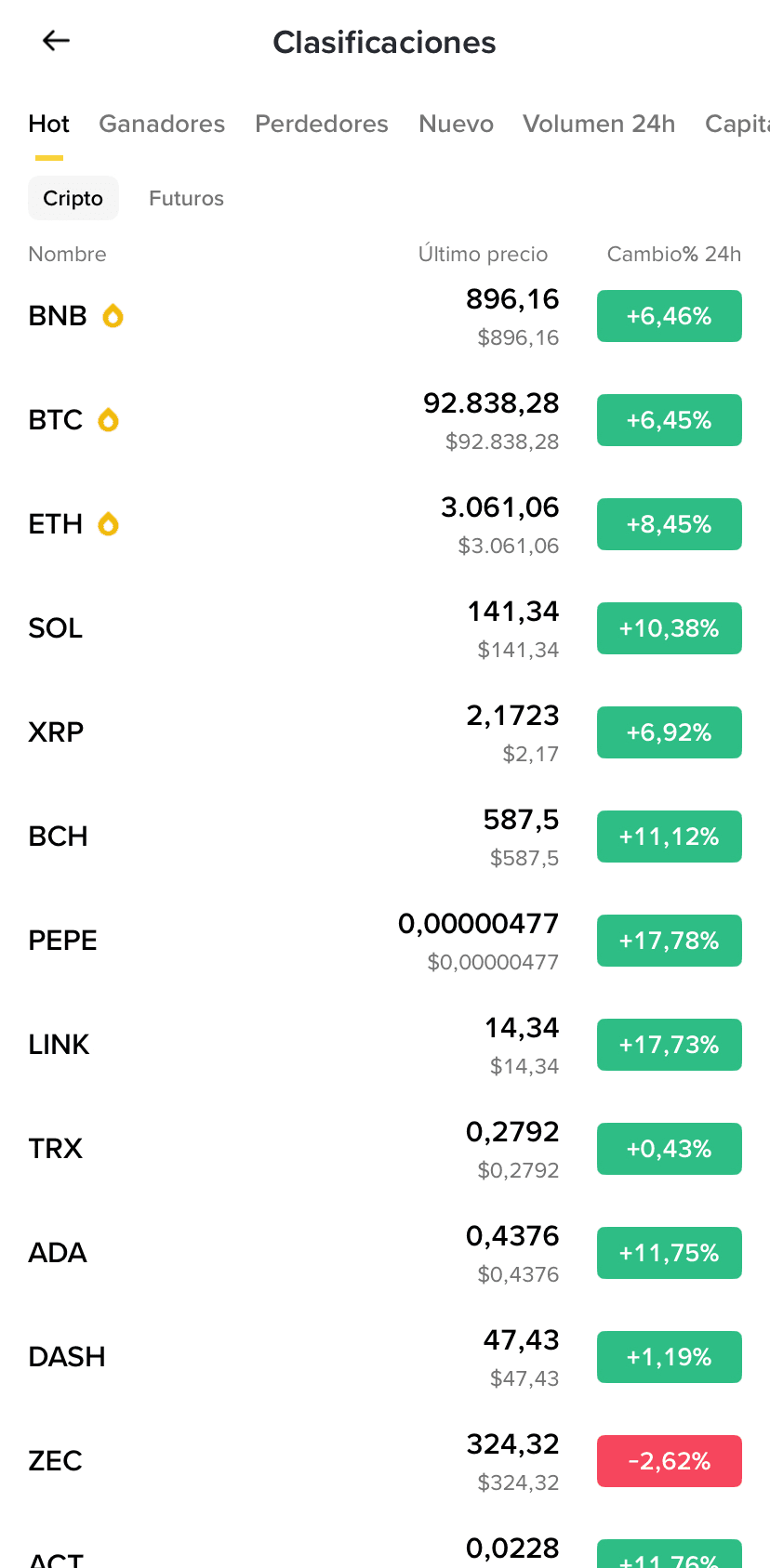Sort by Último precio column
This screenshot has height=1568, width=770.
tap(483, 254)
